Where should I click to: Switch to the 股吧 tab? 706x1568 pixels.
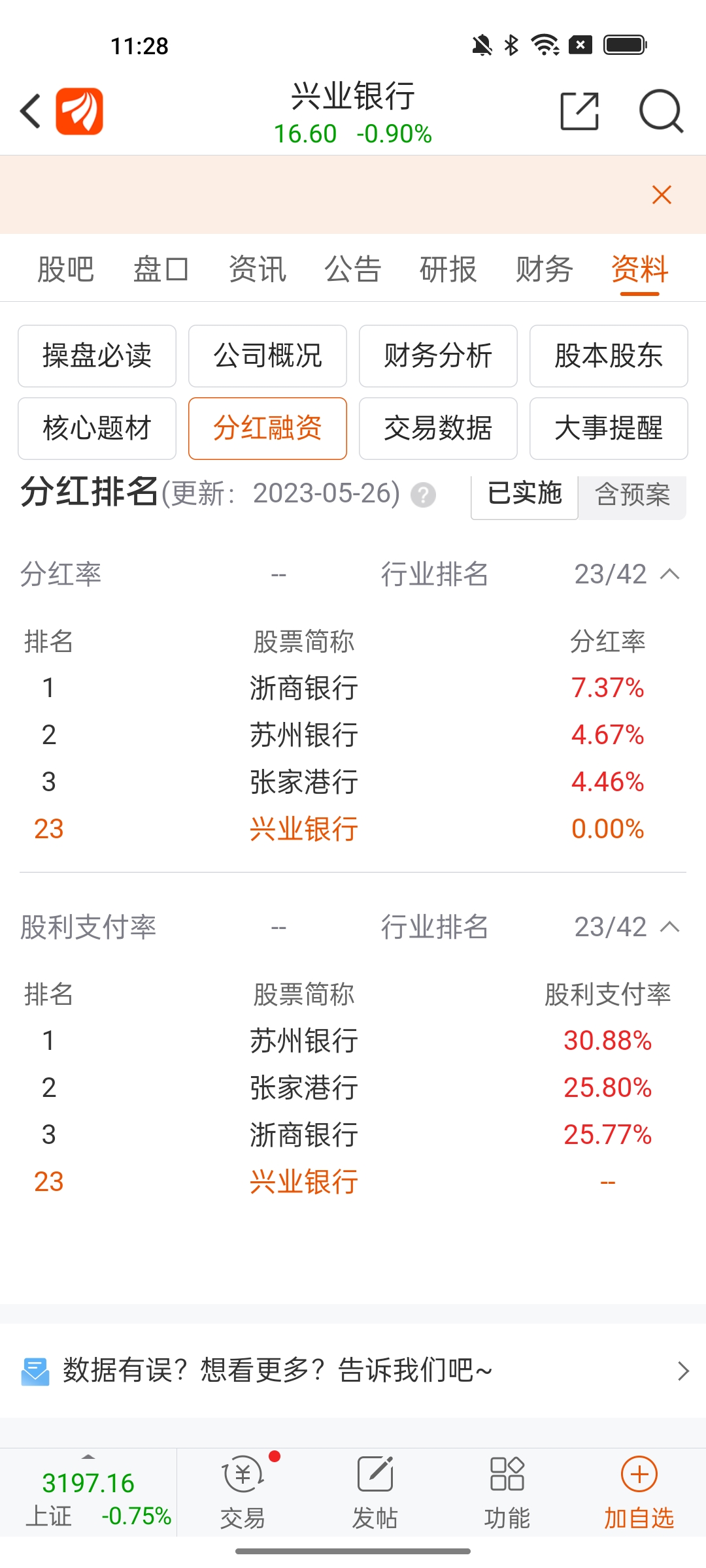click(65, 269)
